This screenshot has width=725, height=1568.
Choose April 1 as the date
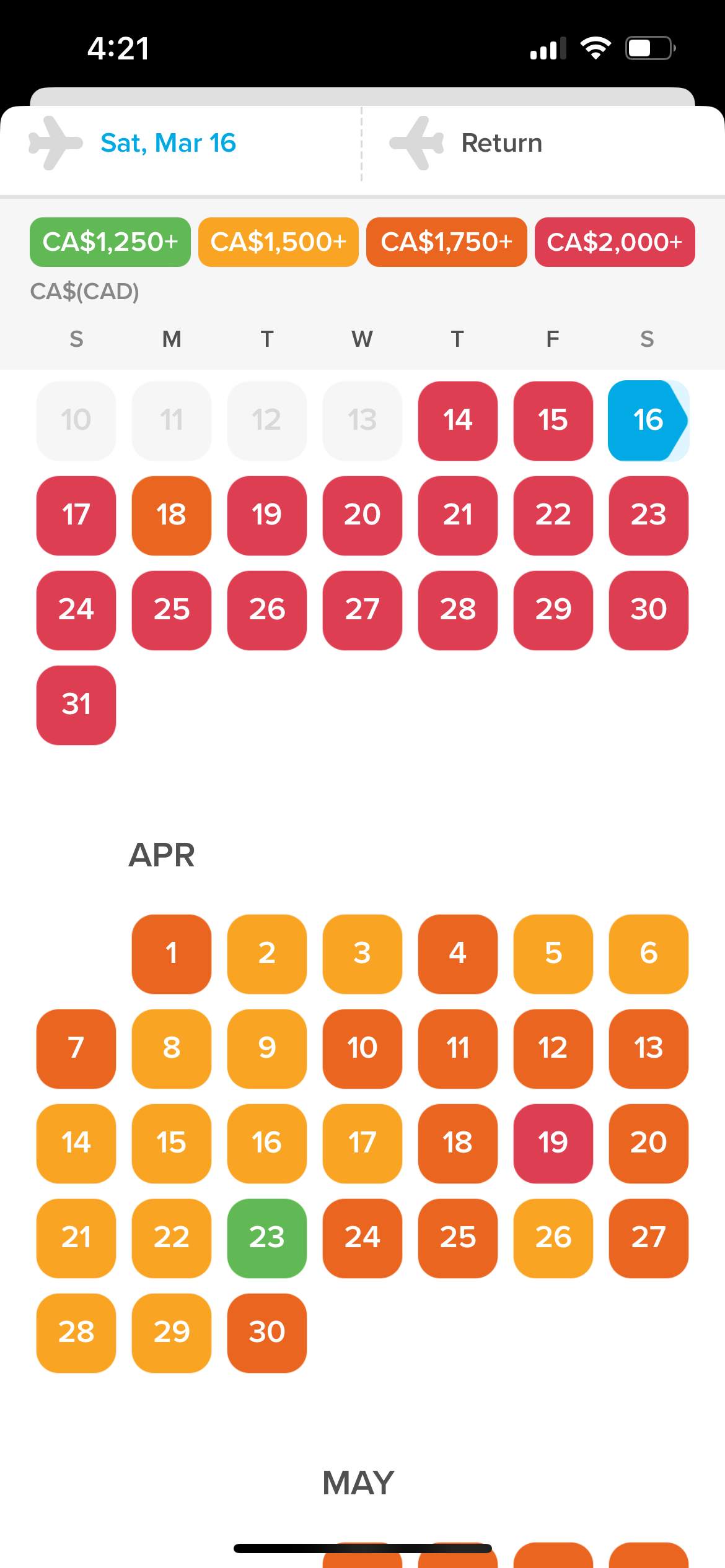[172, 954]
